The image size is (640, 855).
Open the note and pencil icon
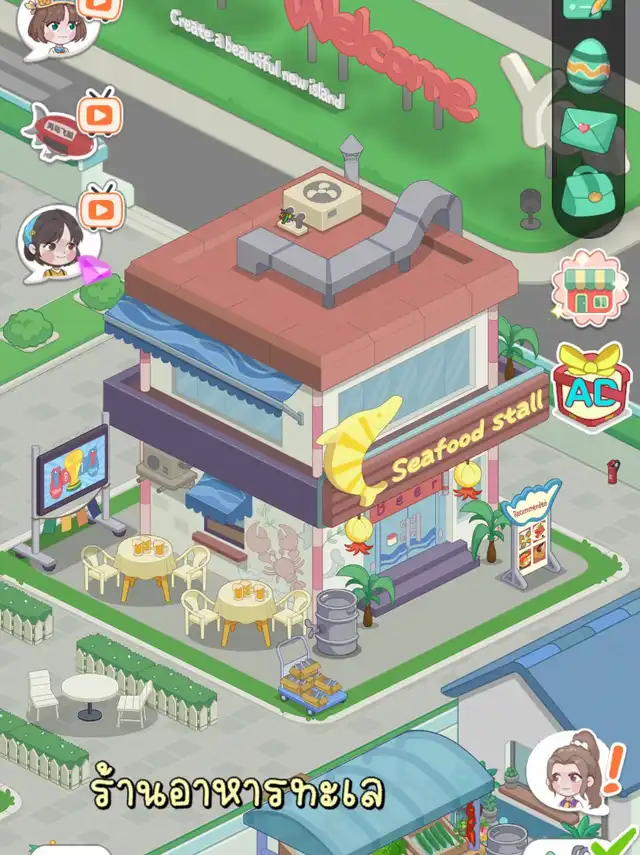pos(588,8)
